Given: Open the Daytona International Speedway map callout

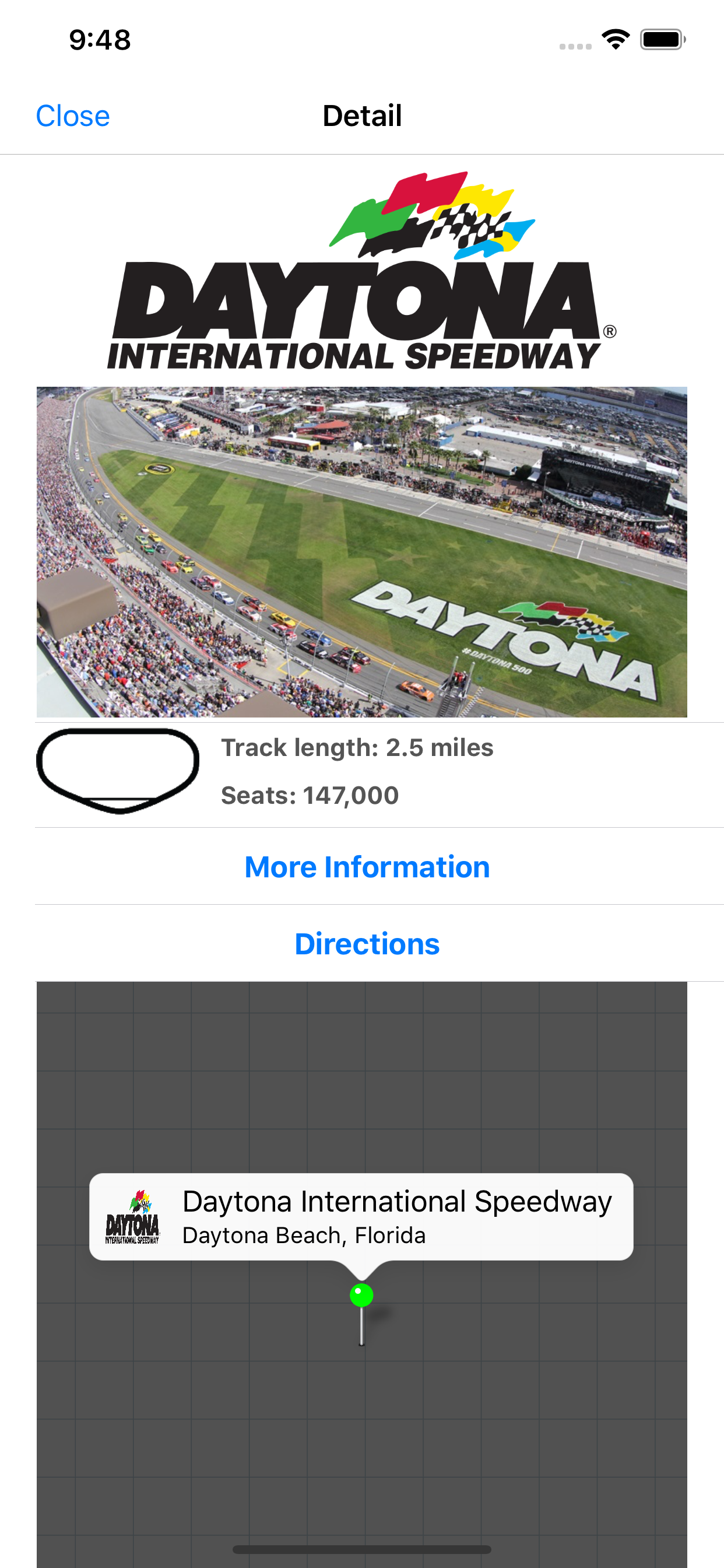Looking at the screenshot, I should 361,1216.
